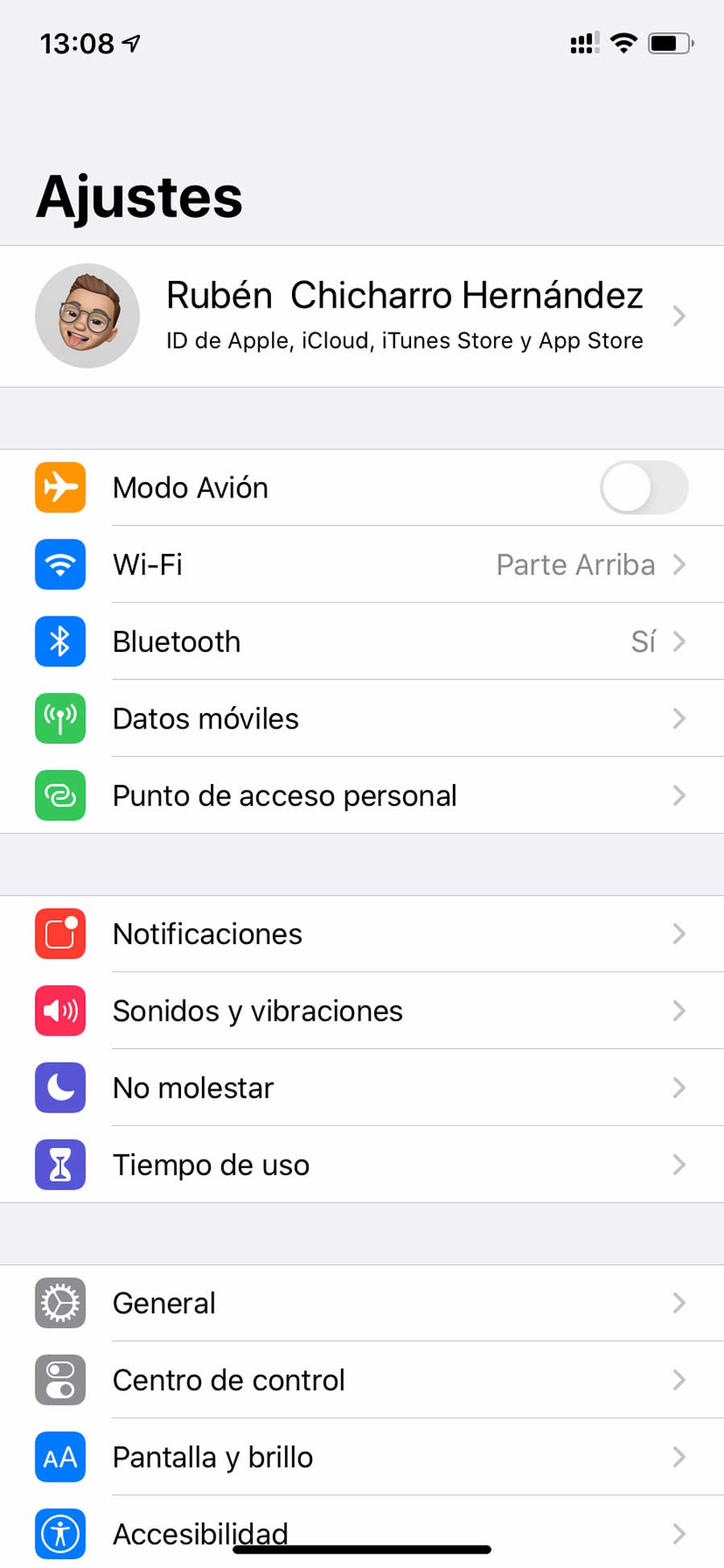Open Centro de control
This screenshot has height=1568, width=724.
[362, 1380]
